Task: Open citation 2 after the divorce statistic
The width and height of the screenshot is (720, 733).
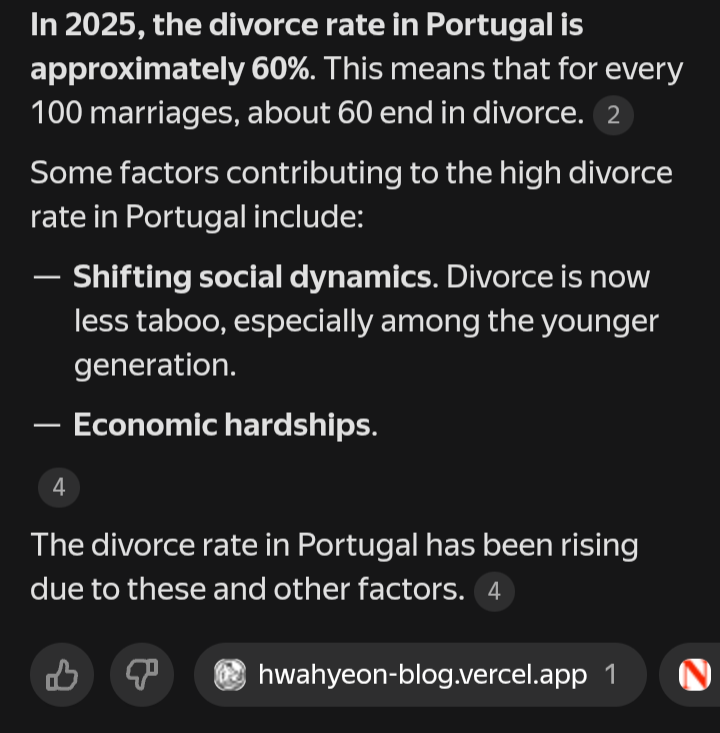Action: coord(613,116)
